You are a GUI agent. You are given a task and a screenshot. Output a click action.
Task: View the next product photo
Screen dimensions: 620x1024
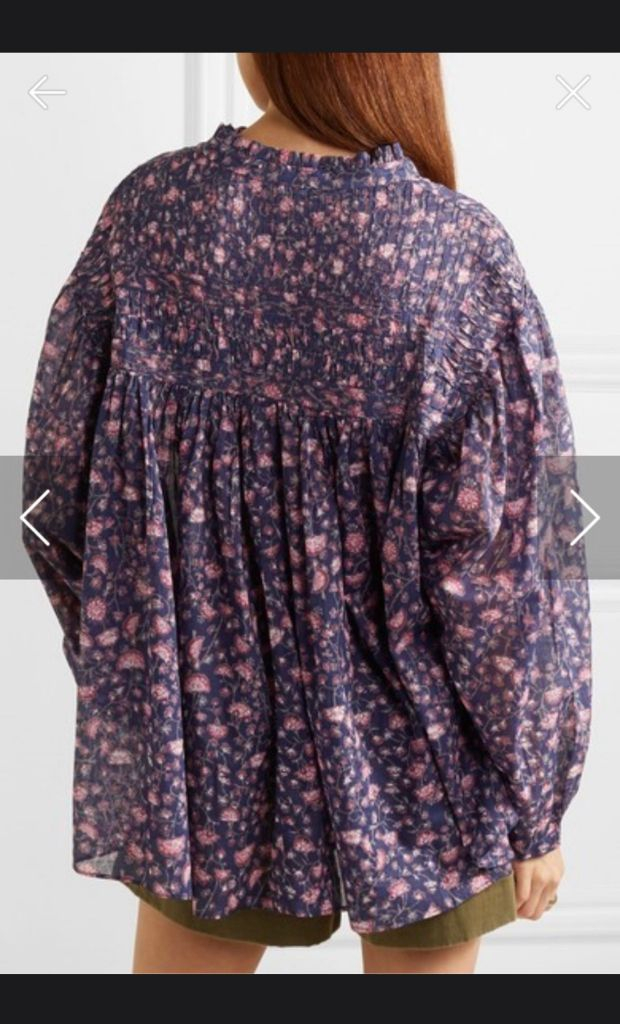[x=584, y=518]
